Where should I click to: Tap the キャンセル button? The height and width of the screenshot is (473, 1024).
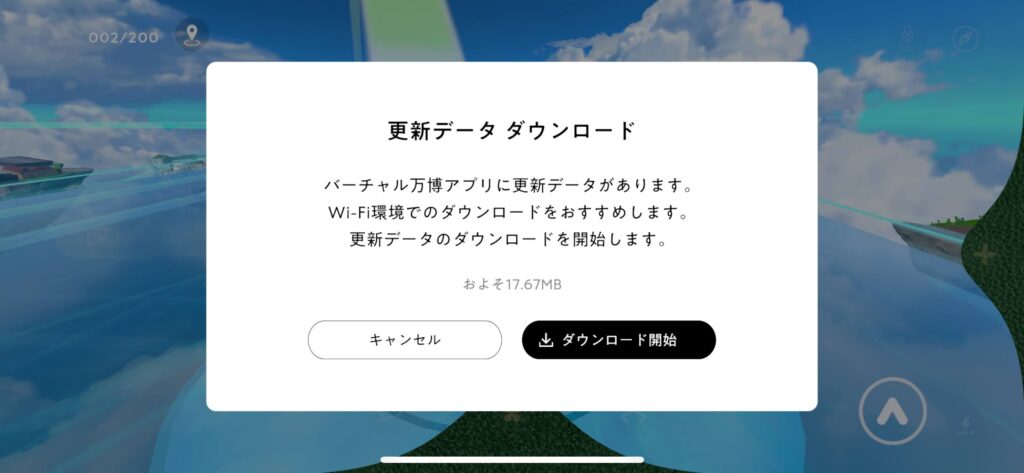pyautogui.click(x=404, y=340)
